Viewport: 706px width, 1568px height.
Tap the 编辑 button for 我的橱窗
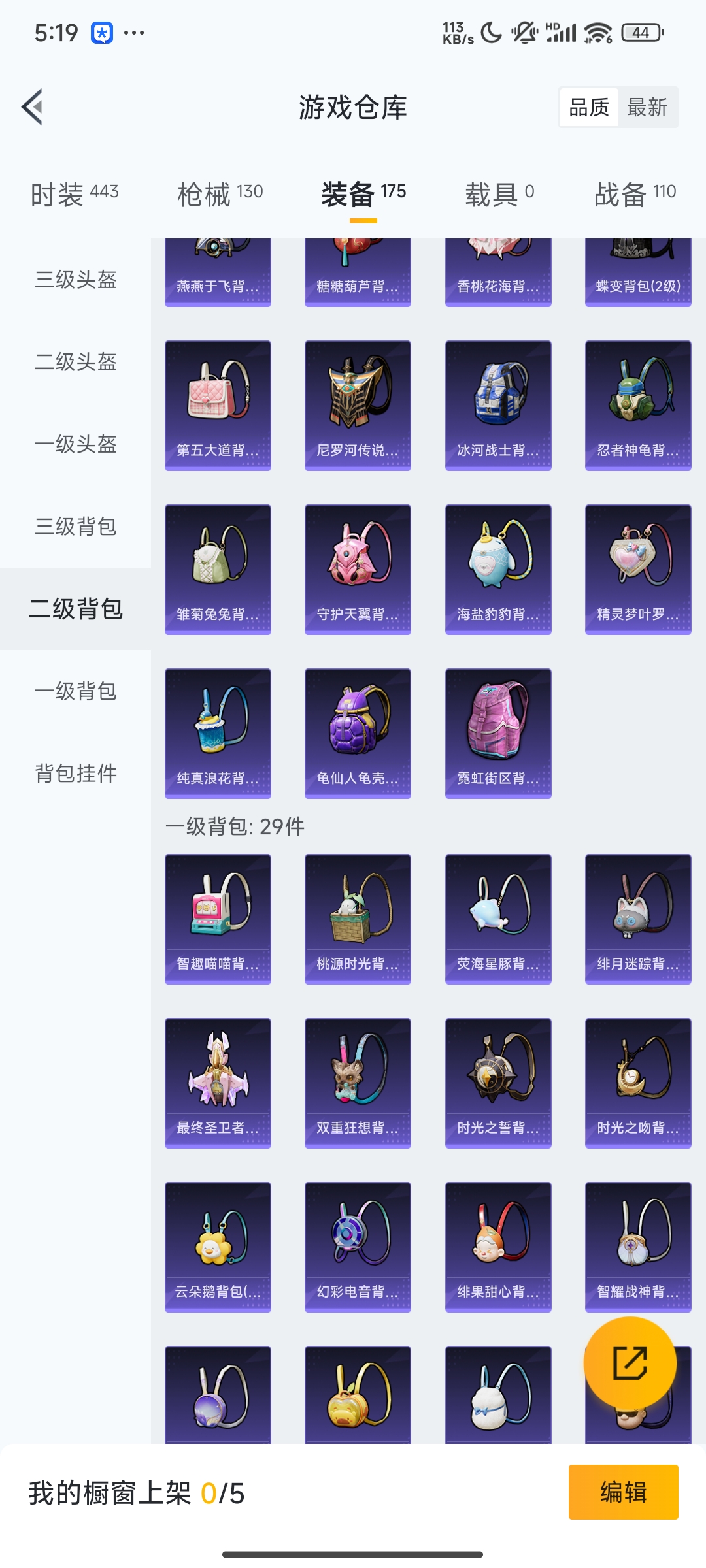(623, 1492)
